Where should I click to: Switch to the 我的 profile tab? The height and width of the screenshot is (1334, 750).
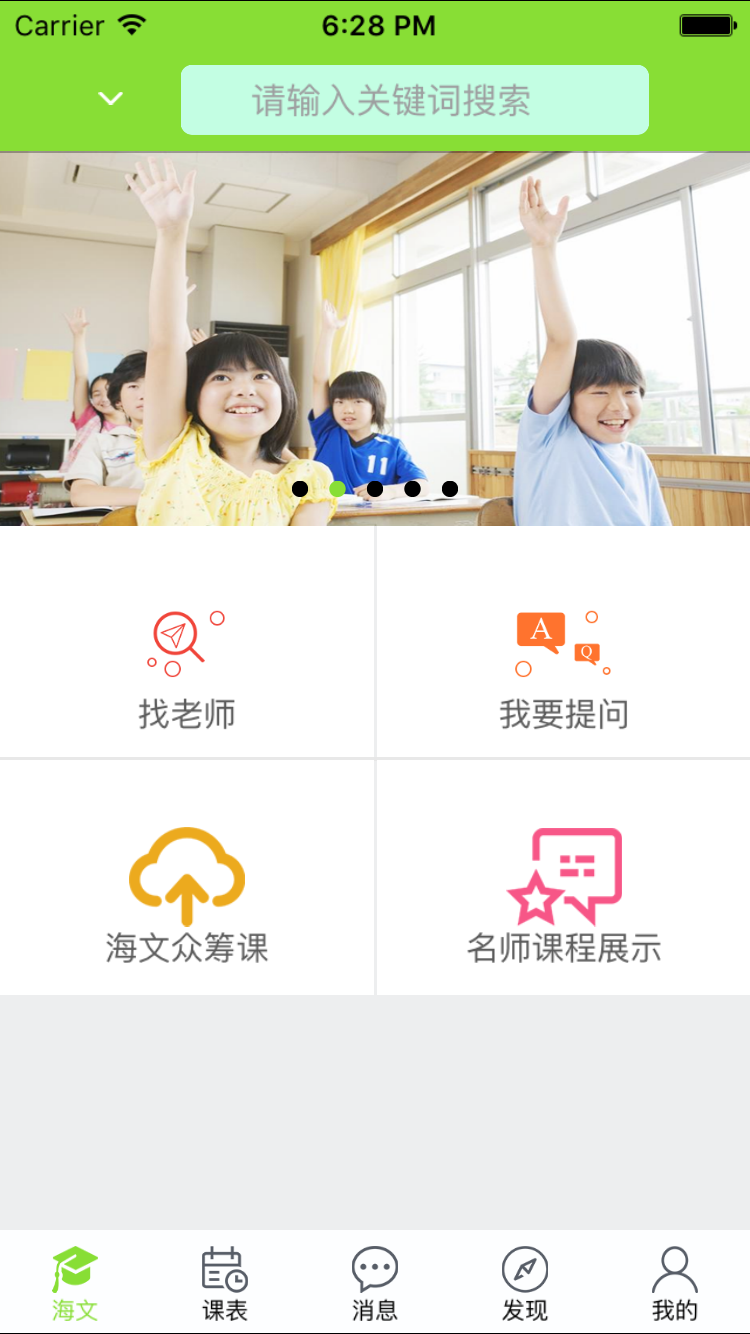[x=675, y=1283]
